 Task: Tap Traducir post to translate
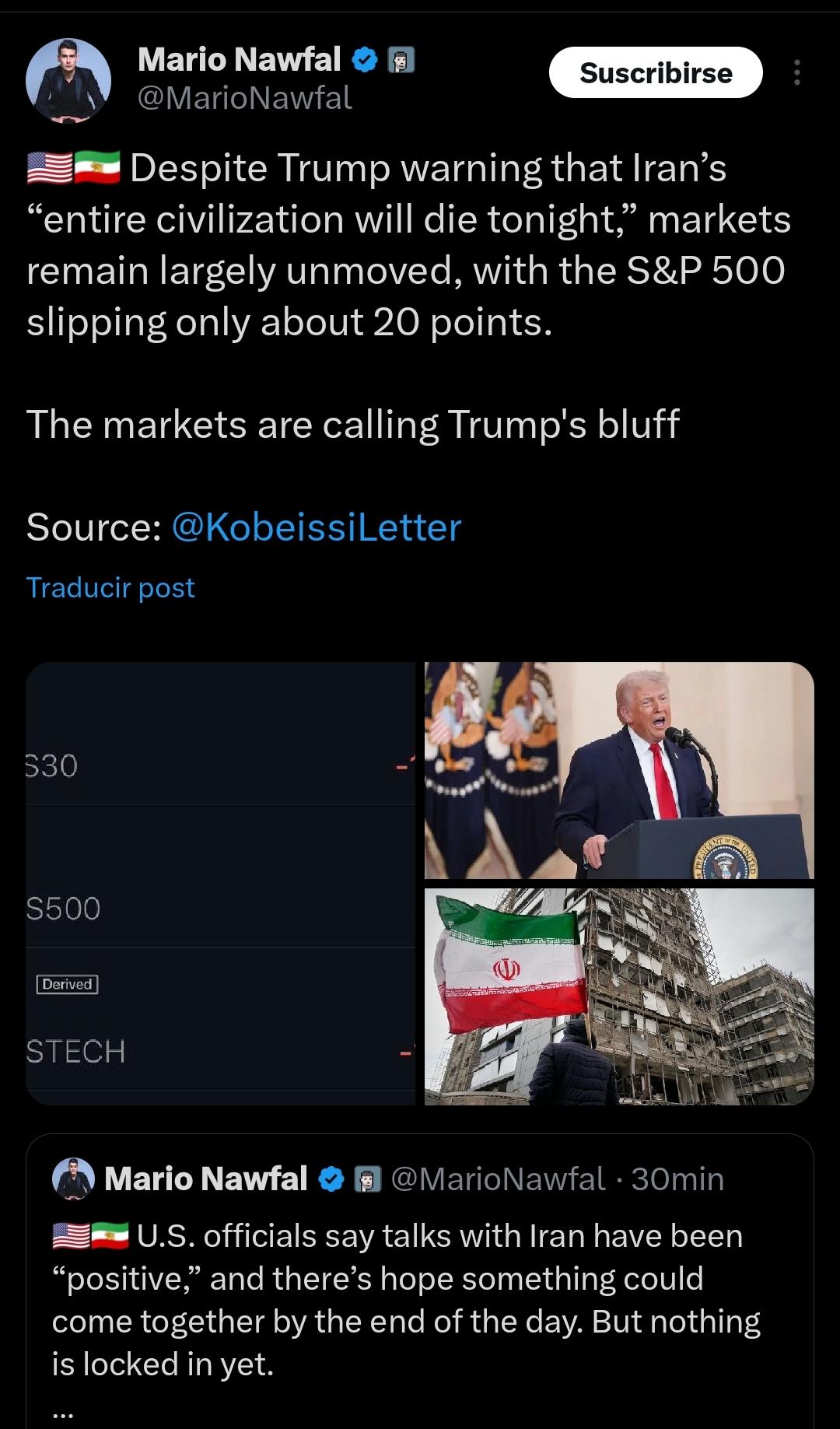(x=110, y=587)
